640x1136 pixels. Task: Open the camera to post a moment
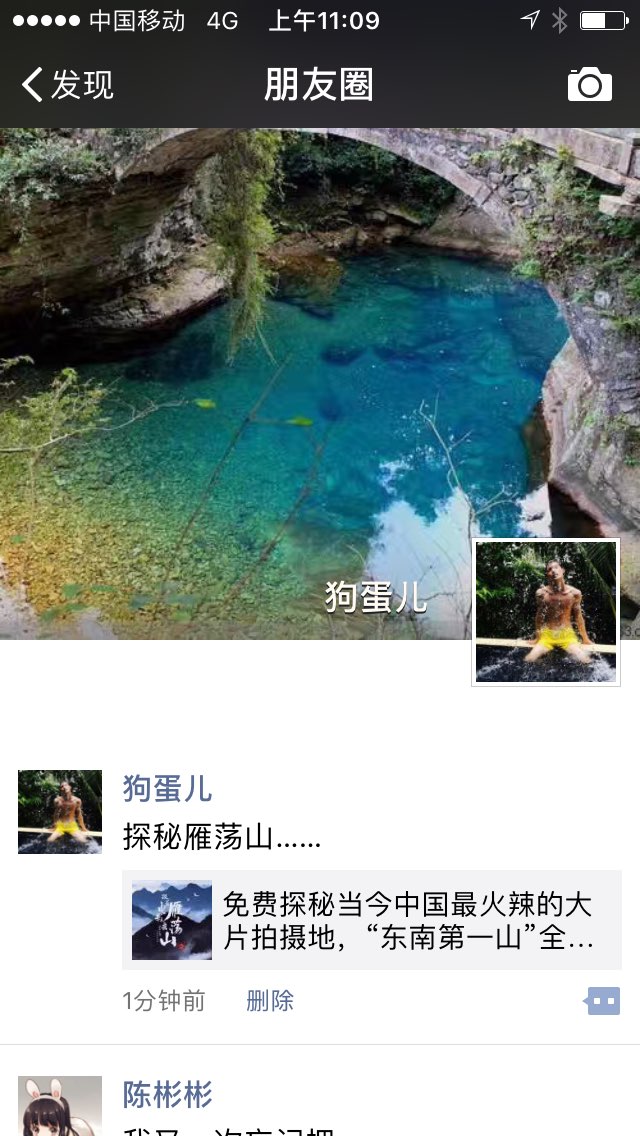click(x=589, y=85)
